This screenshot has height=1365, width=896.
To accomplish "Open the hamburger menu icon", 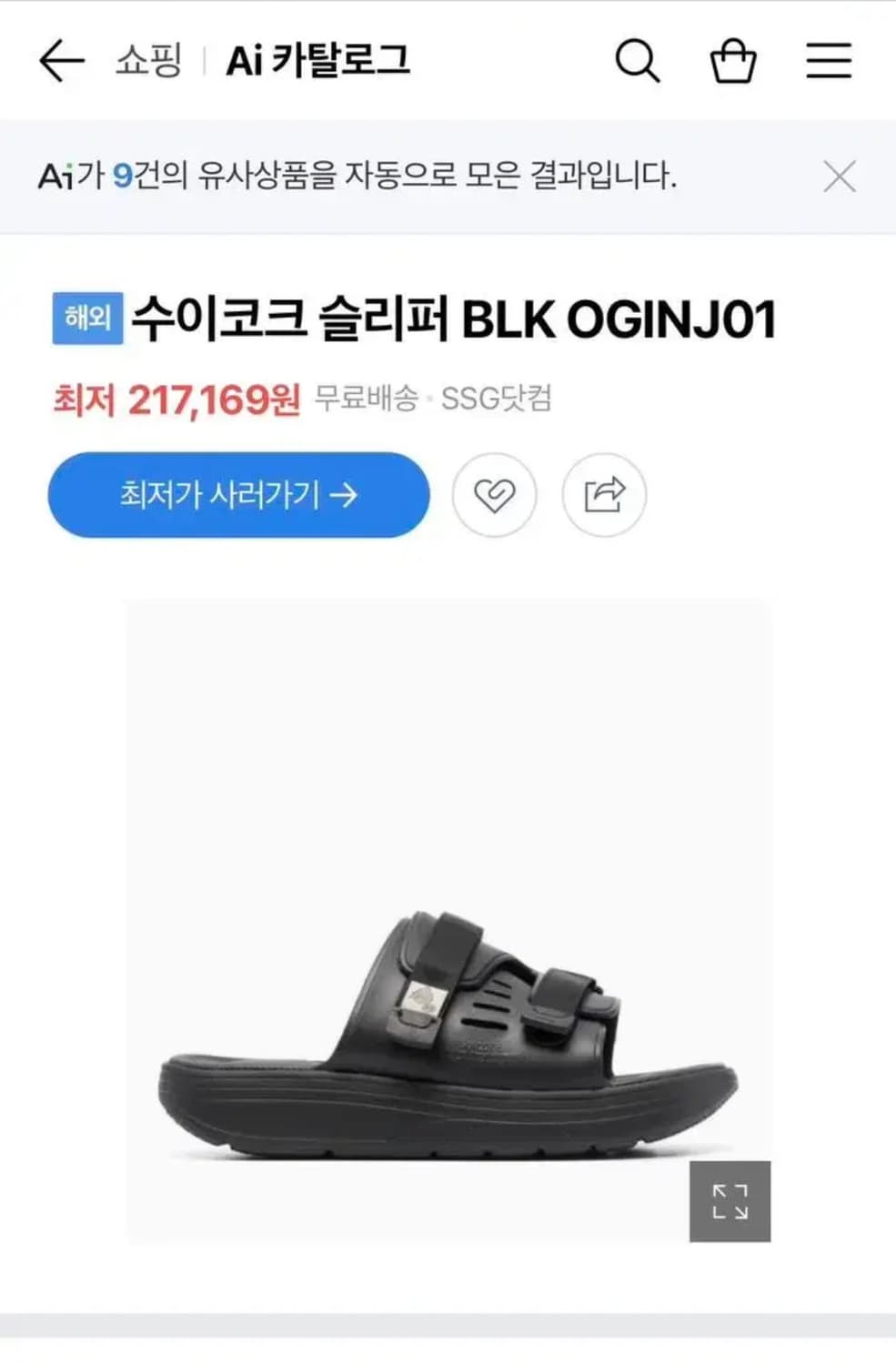I will [829, 60].
